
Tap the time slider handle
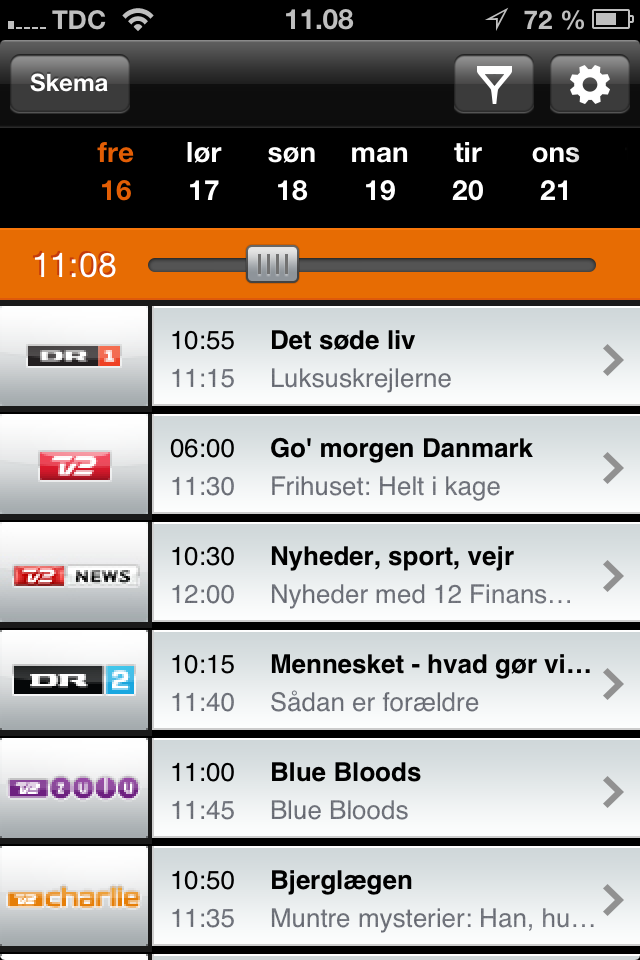click(272, 265)
